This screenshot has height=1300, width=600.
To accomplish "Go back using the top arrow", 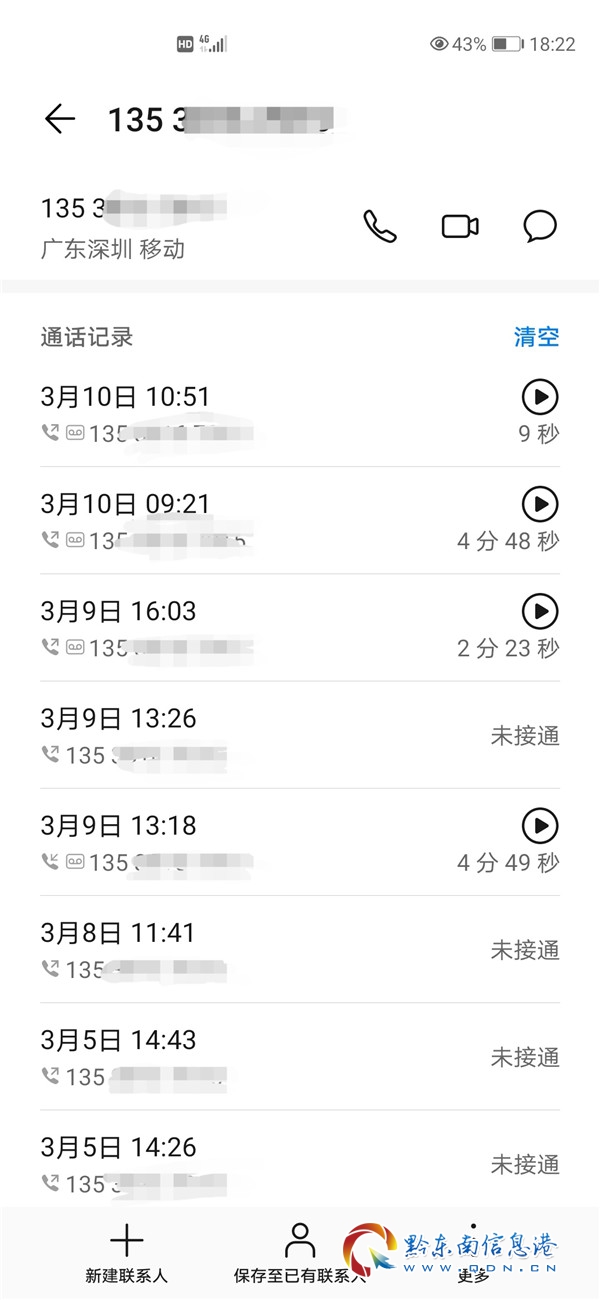I will [x=59, y=119].
